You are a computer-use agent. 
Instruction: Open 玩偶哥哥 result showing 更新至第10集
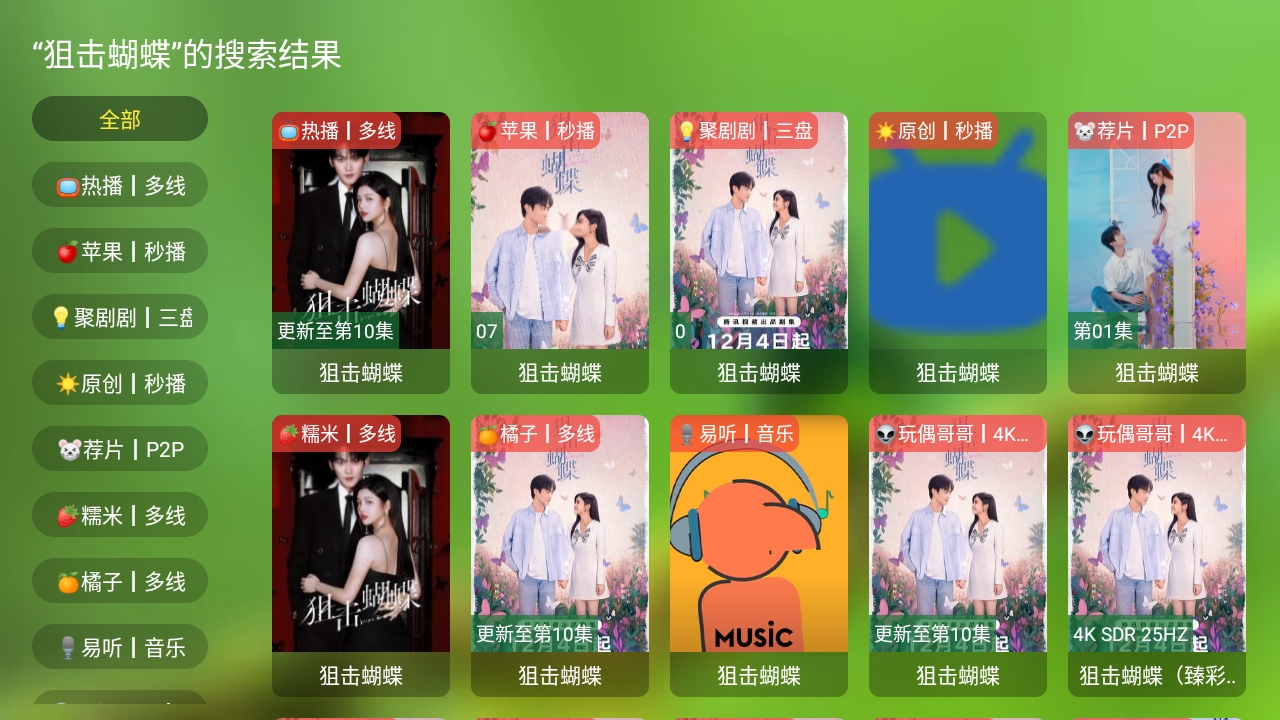tap(958, 555)
